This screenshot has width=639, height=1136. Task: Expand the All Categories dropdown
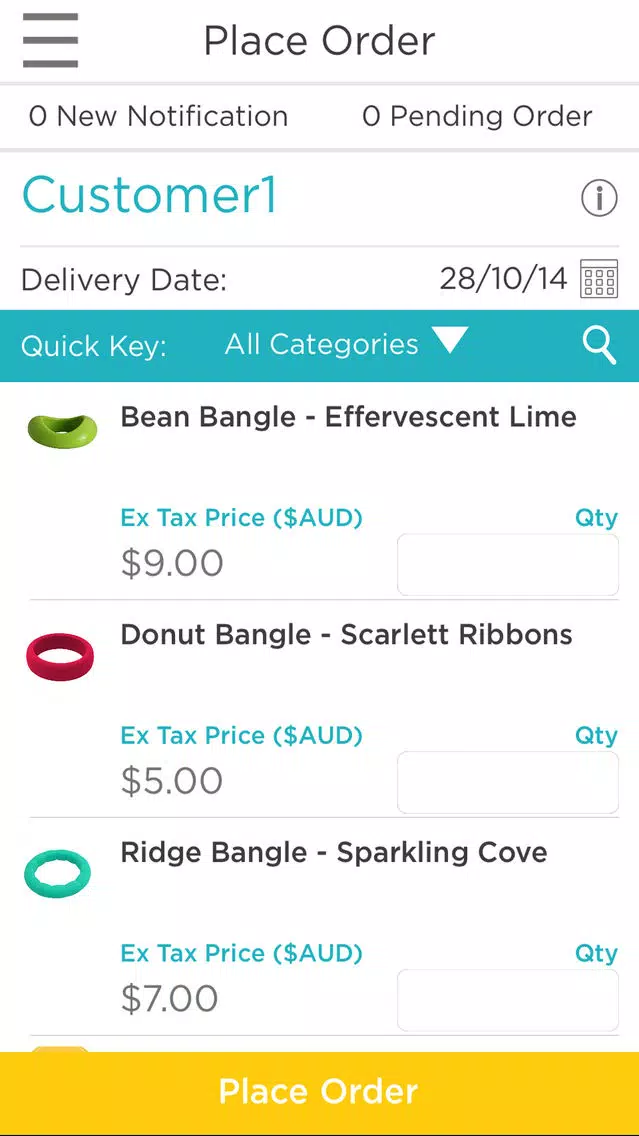pos(346,343)
